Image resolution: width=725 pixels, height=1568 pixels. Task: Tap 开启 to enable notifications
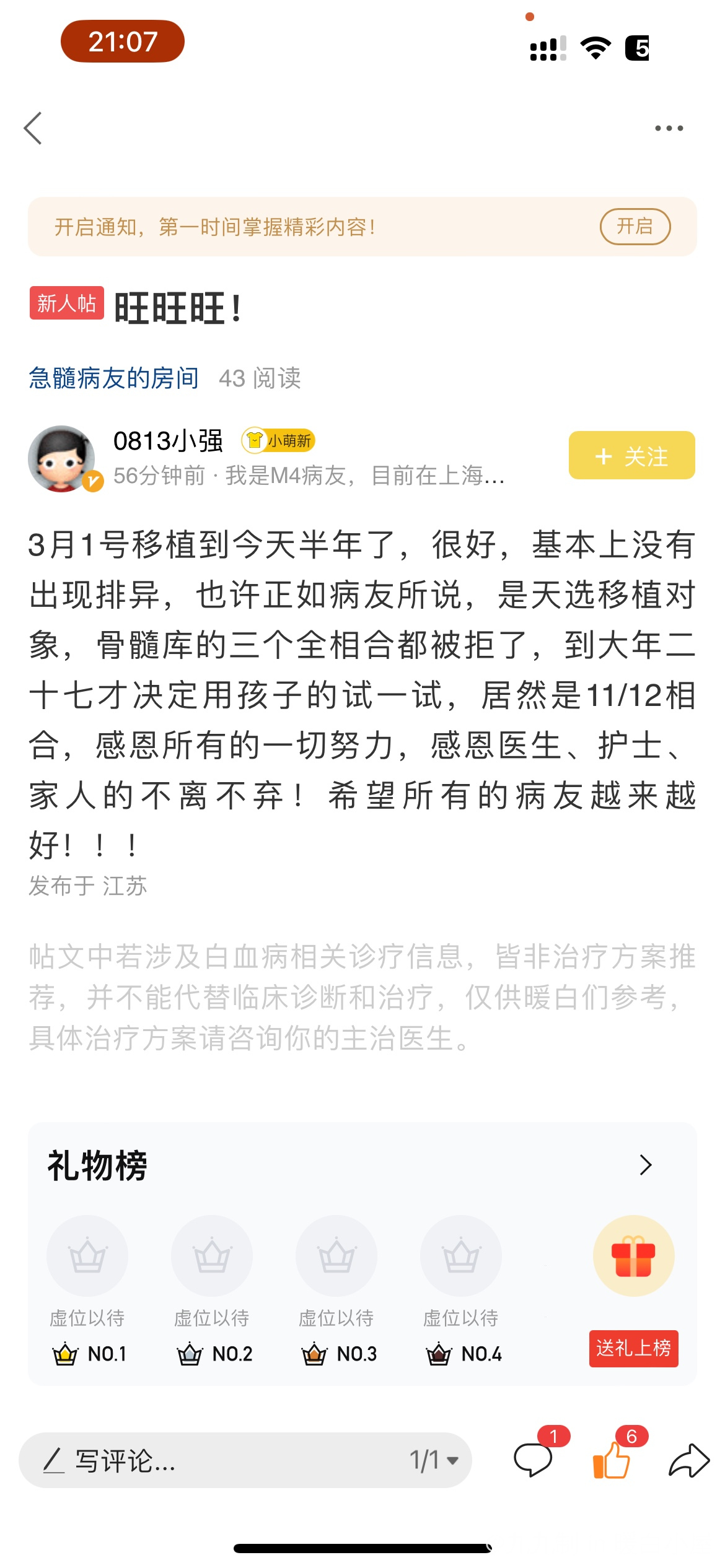(635, 227)
